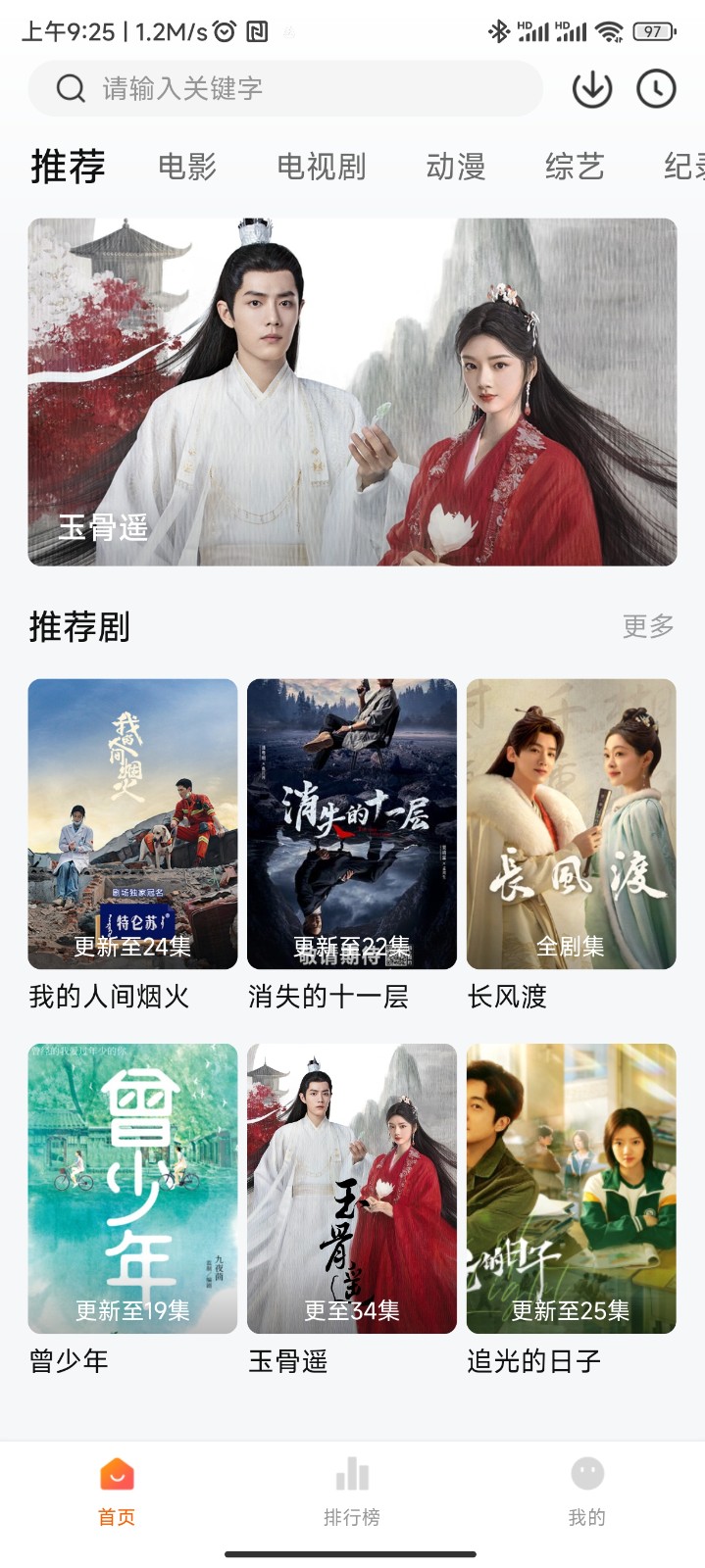Tap the keyword search box
The image size is (705, 1568).
pos(284,89)
